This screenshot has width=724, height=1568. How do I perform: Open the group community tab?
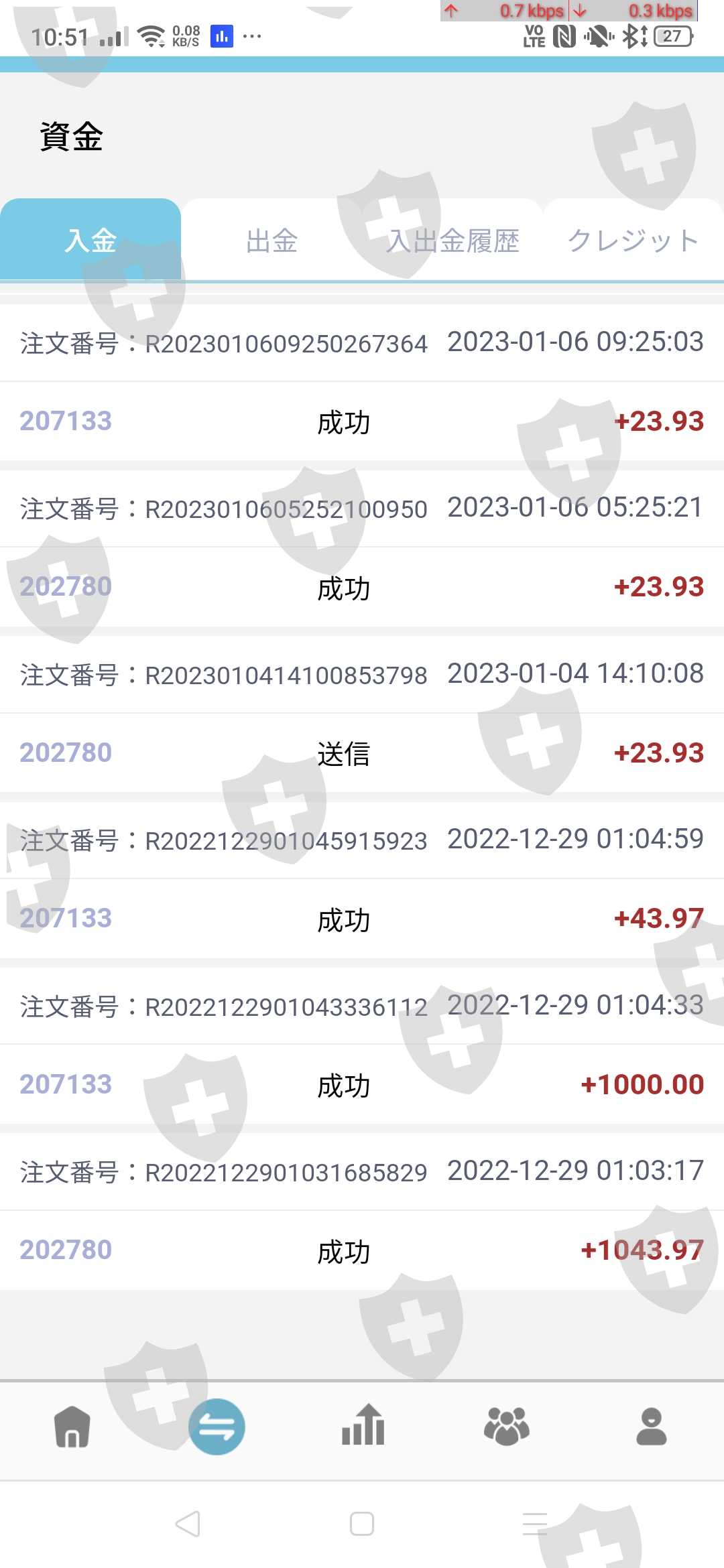coord(507,1426)
